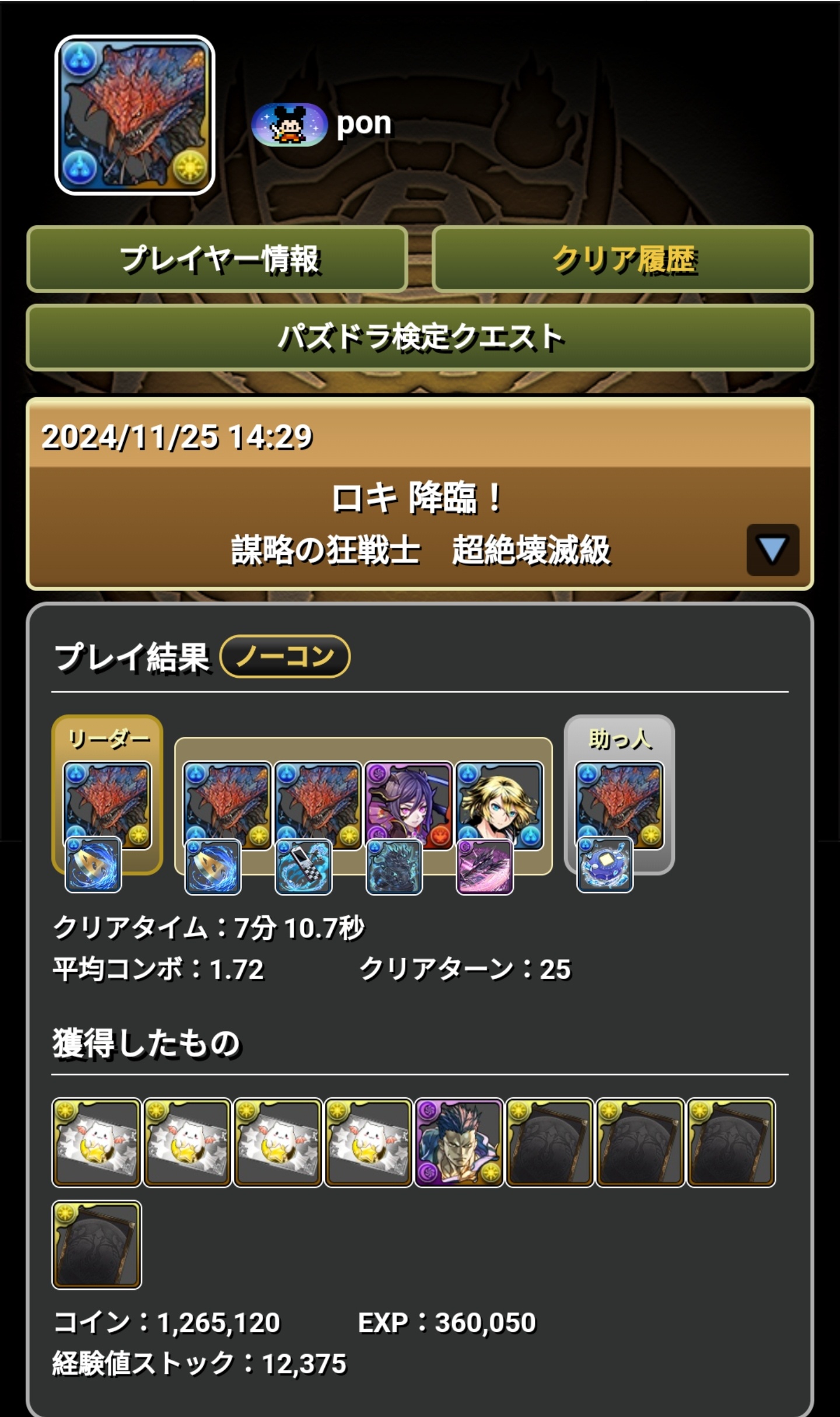Tap the purple-haired team member icon

click(x=409, y=804)
